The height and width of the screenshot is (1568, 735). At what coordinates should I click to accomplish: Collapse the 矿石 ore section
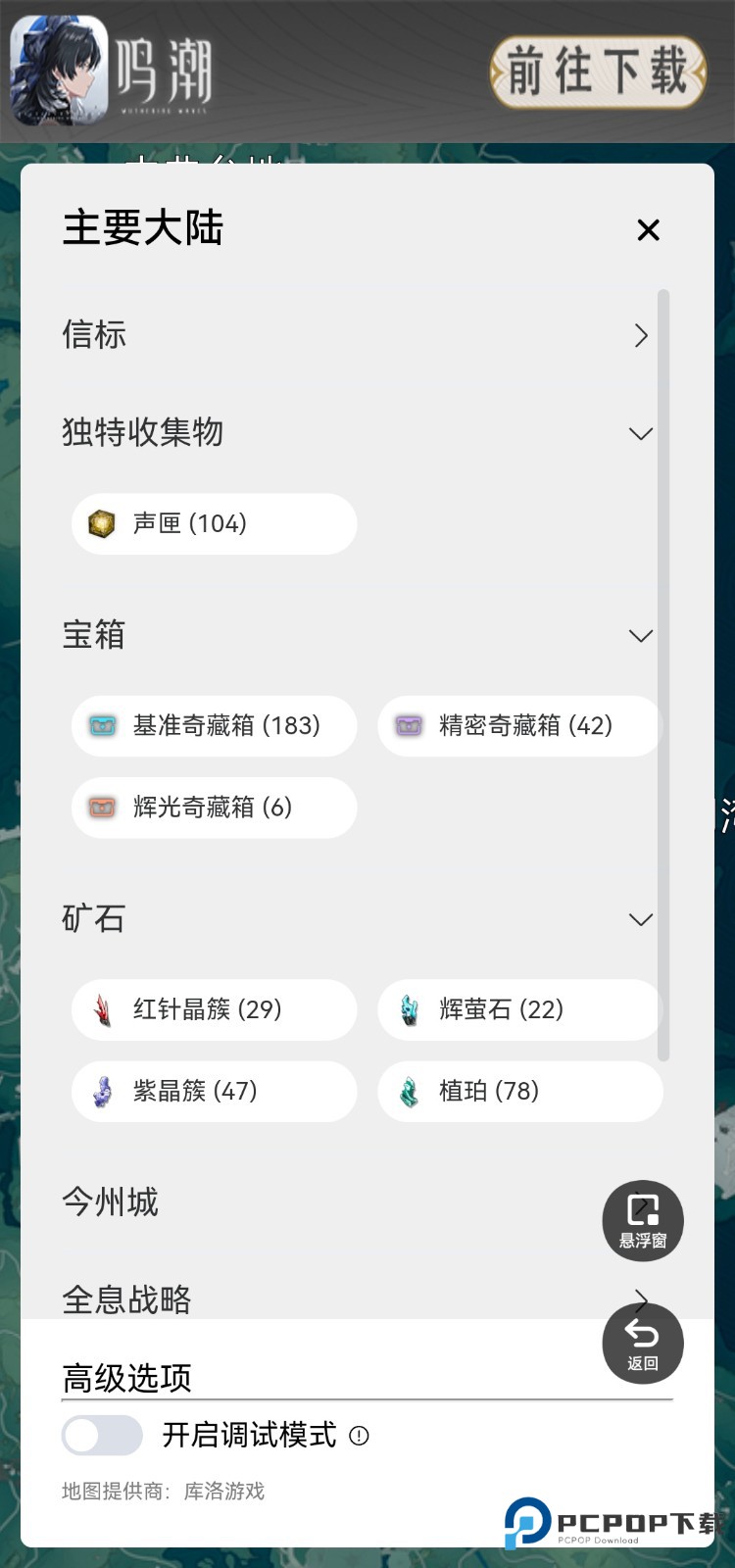tap(642, 918)
